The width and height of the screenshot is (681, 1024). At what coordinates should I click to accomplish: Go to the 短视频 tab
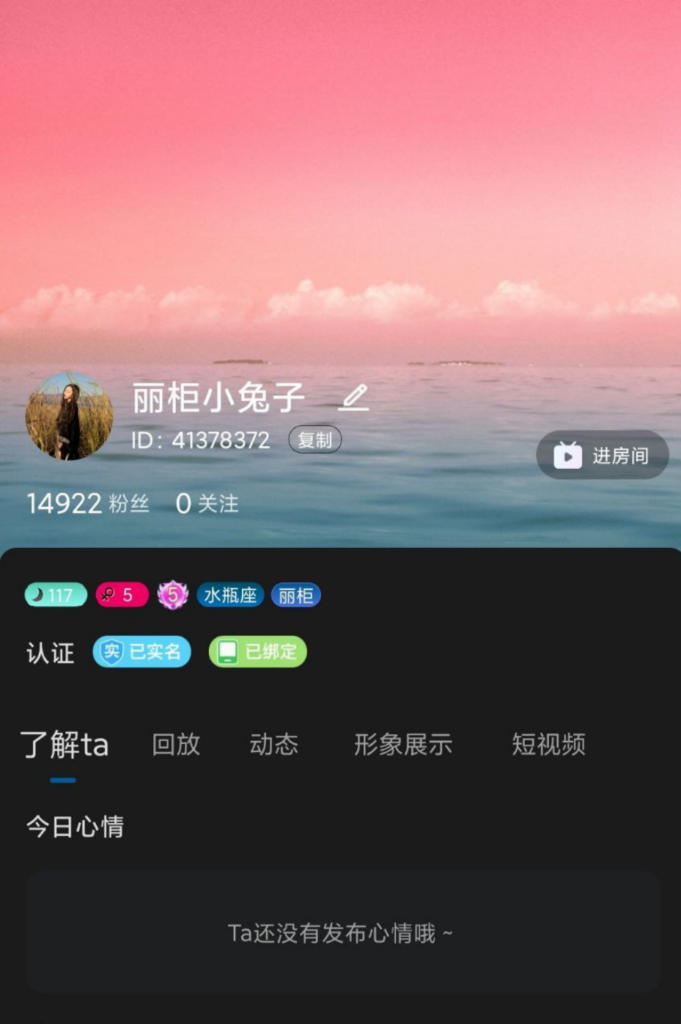(548, 744)
